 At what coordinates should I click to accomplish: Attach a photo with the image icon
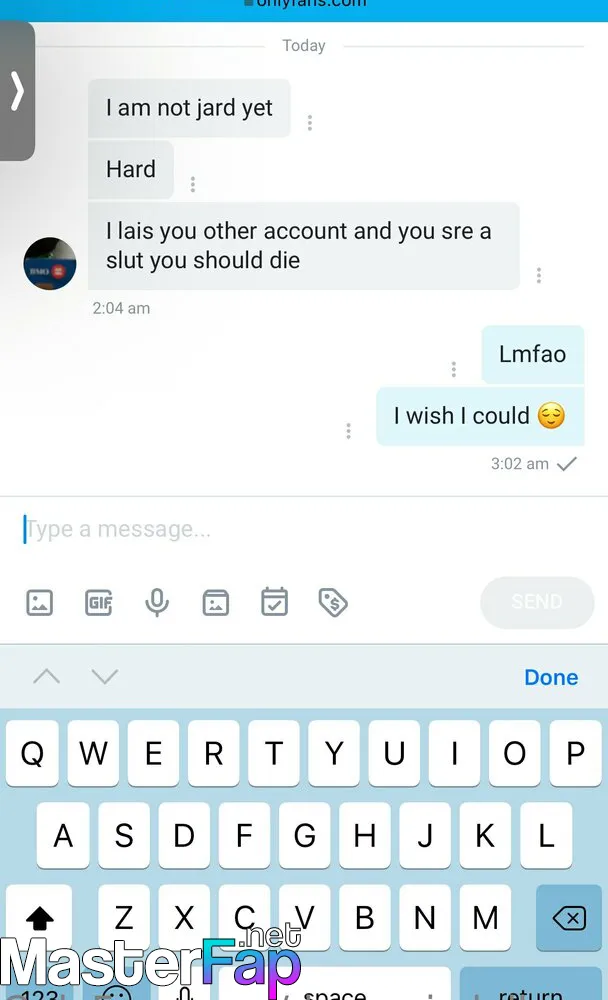[40, 603]
